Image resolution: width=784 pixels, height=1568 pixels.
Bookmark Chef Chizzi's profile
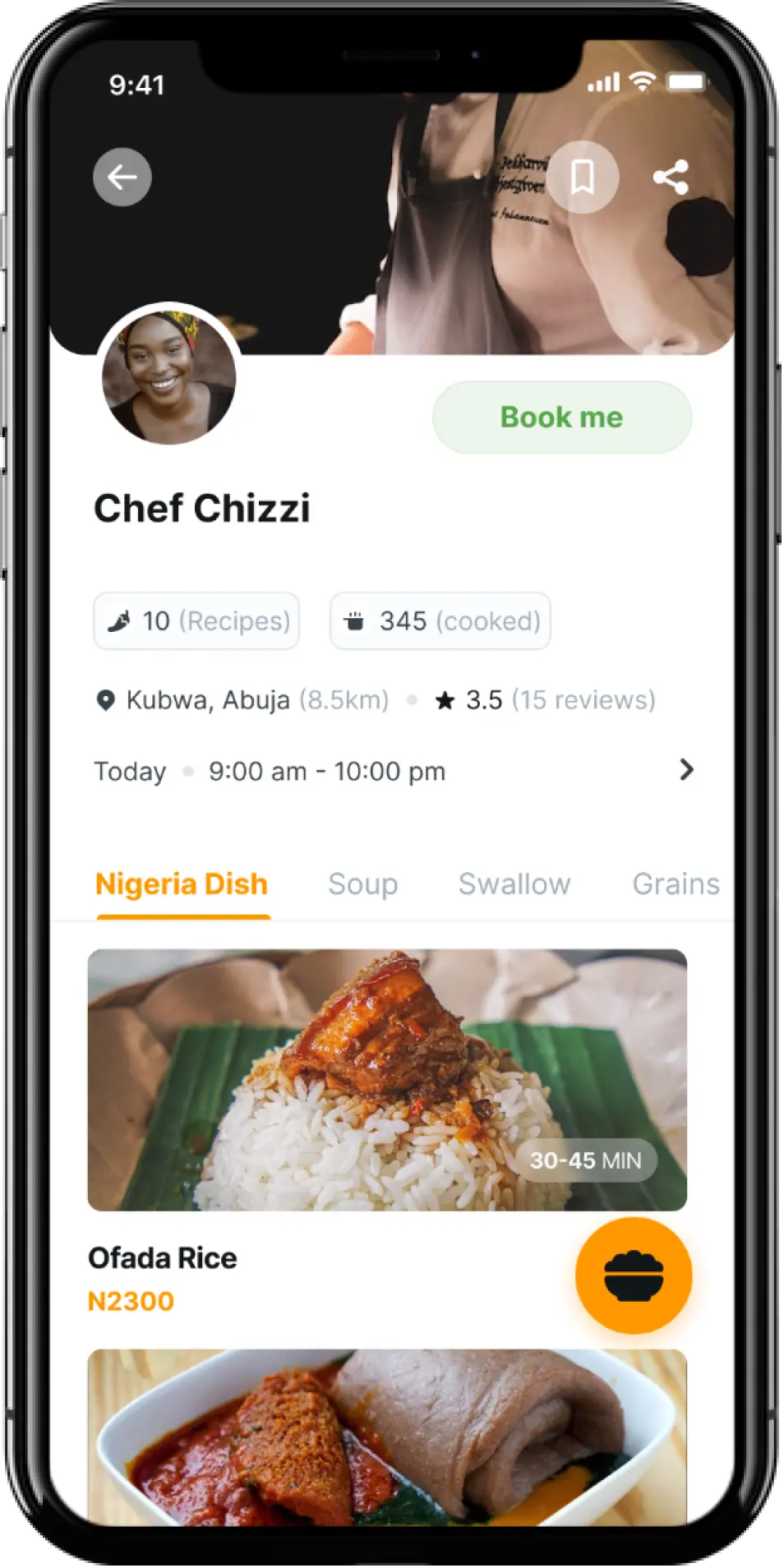coord(583,177)
